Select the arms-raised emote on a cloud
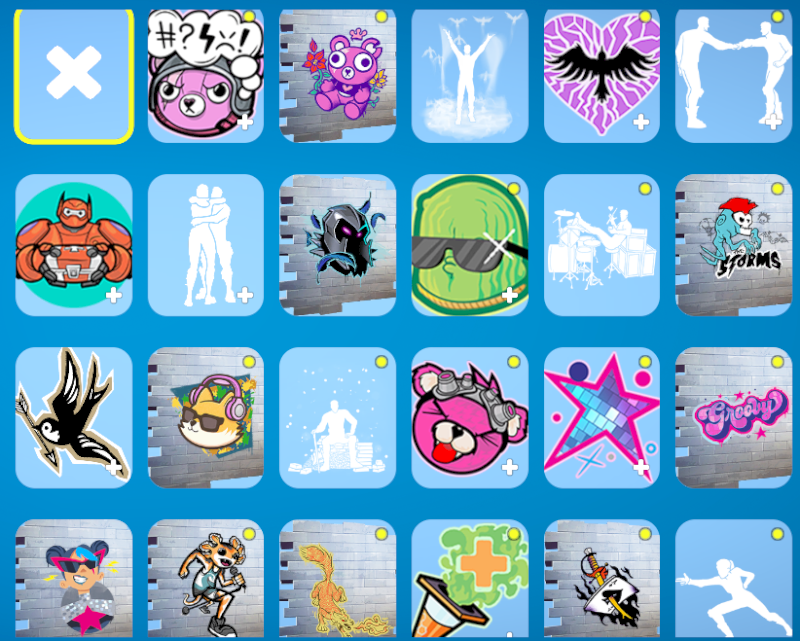 470,76
